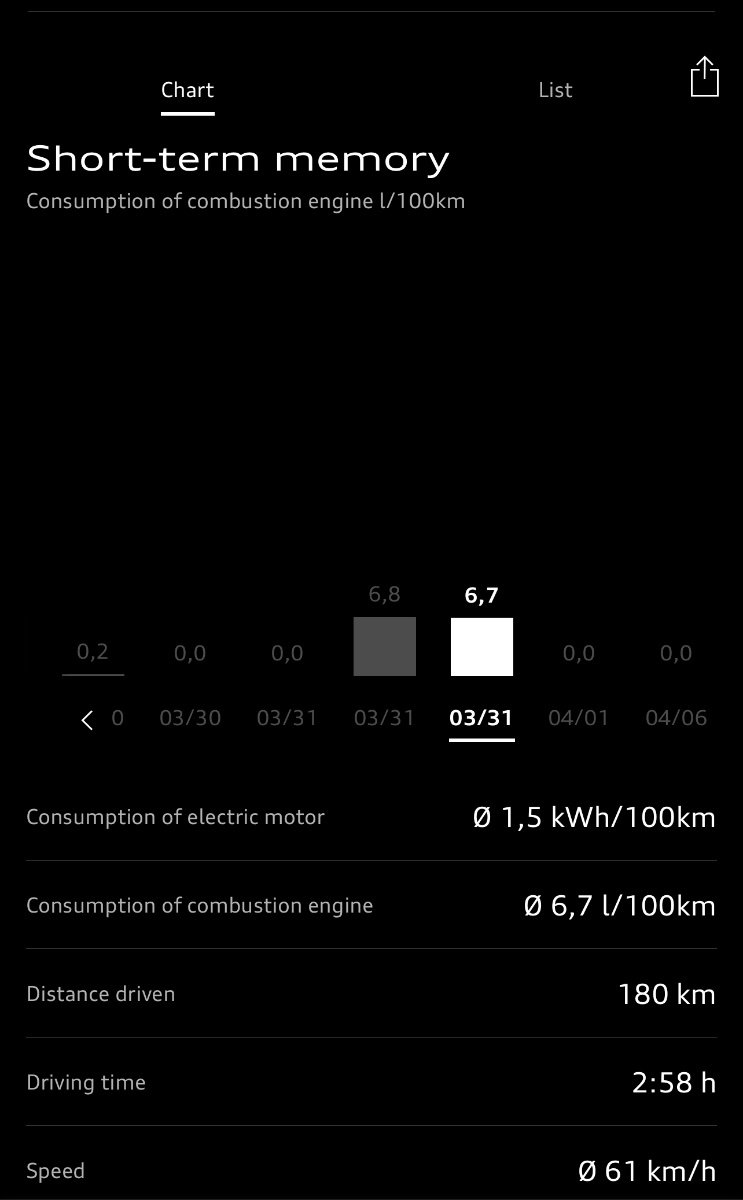This screenshot has width=743, height=1200.
Task: Select the 04/06 date entry
Action: (676, 718)
